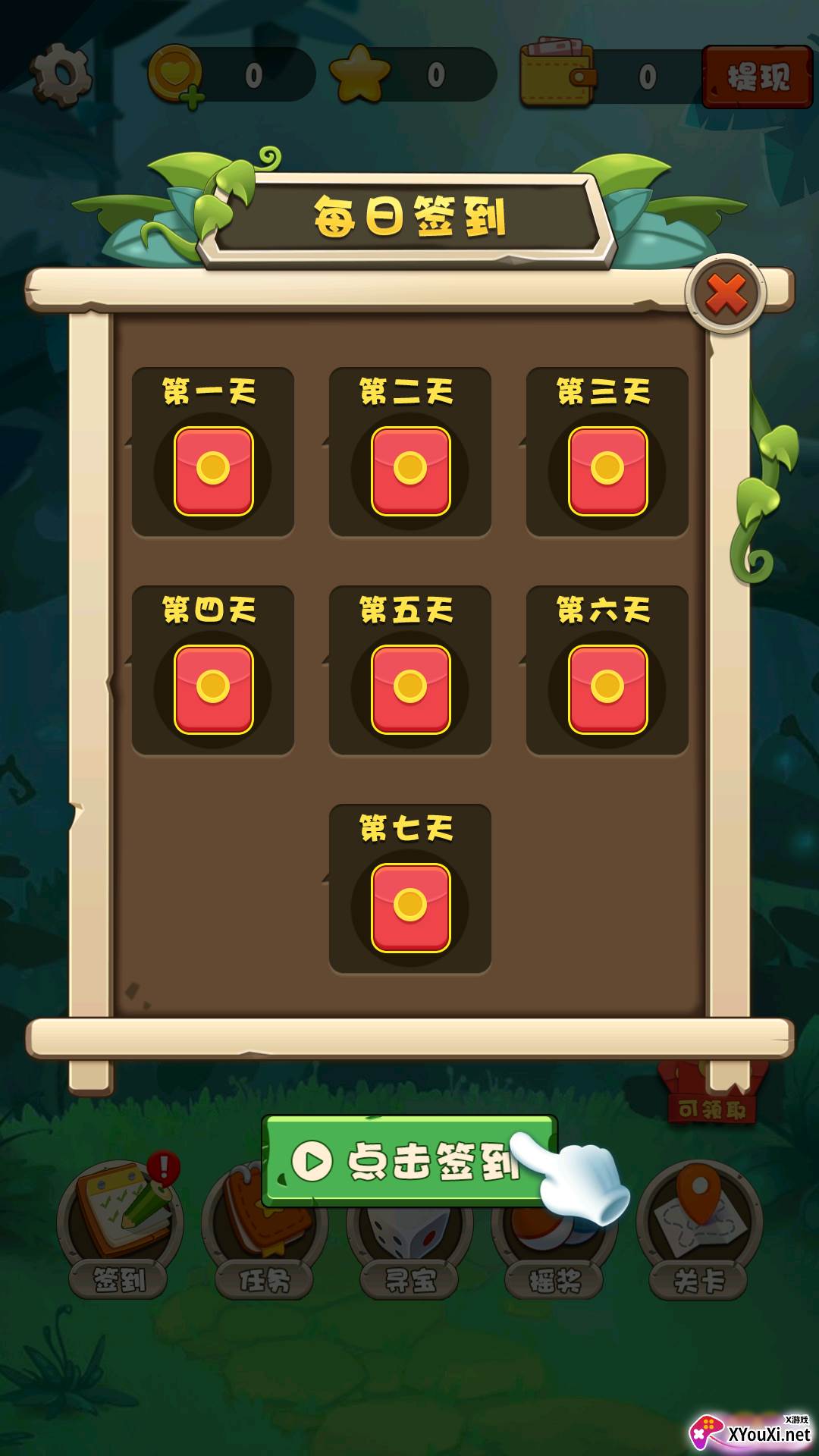The height and width of the screenshot is (1456, 819).
Task: Select the 第七天 red envelope
Action: [x=410, y=907]
